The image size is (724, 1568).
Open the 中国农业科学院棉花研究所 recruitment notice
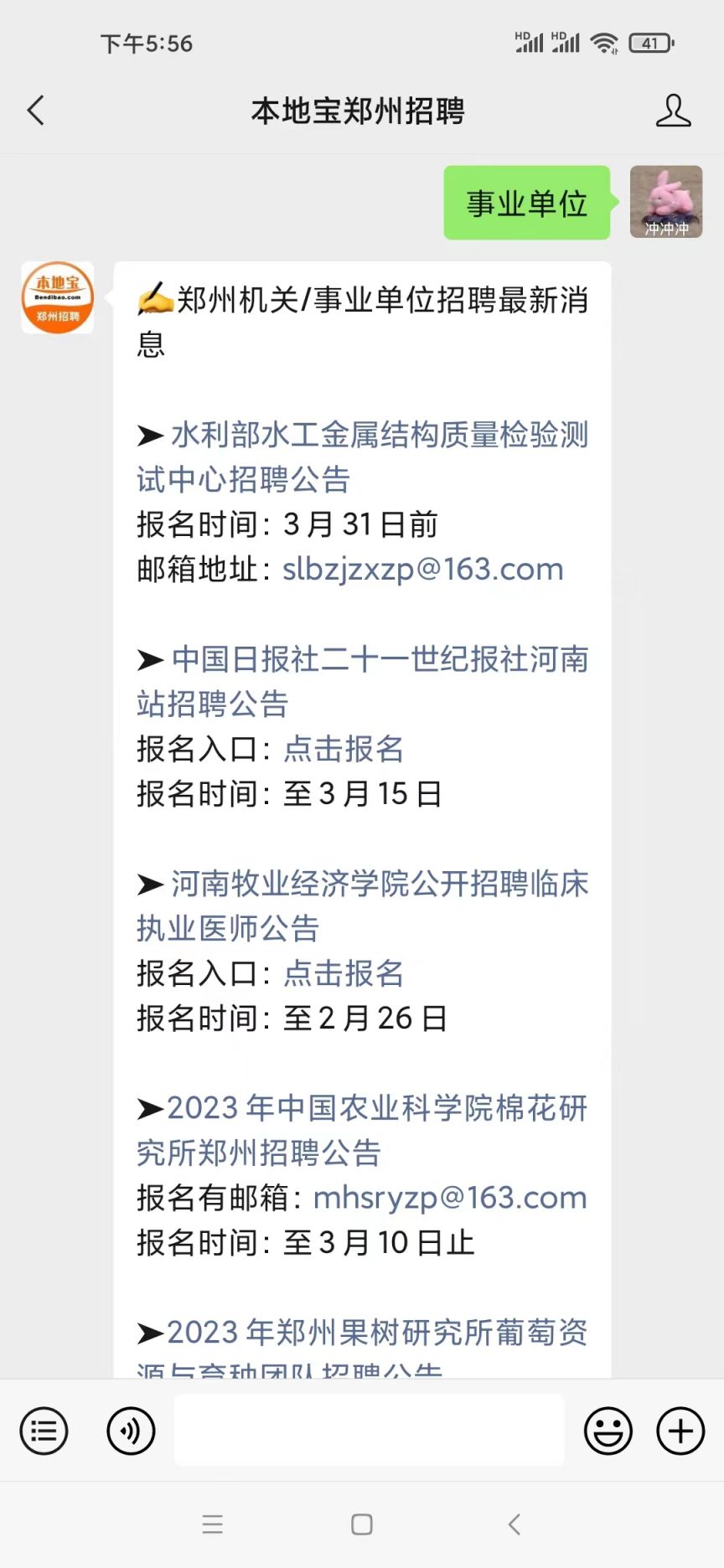point(363,1130)
